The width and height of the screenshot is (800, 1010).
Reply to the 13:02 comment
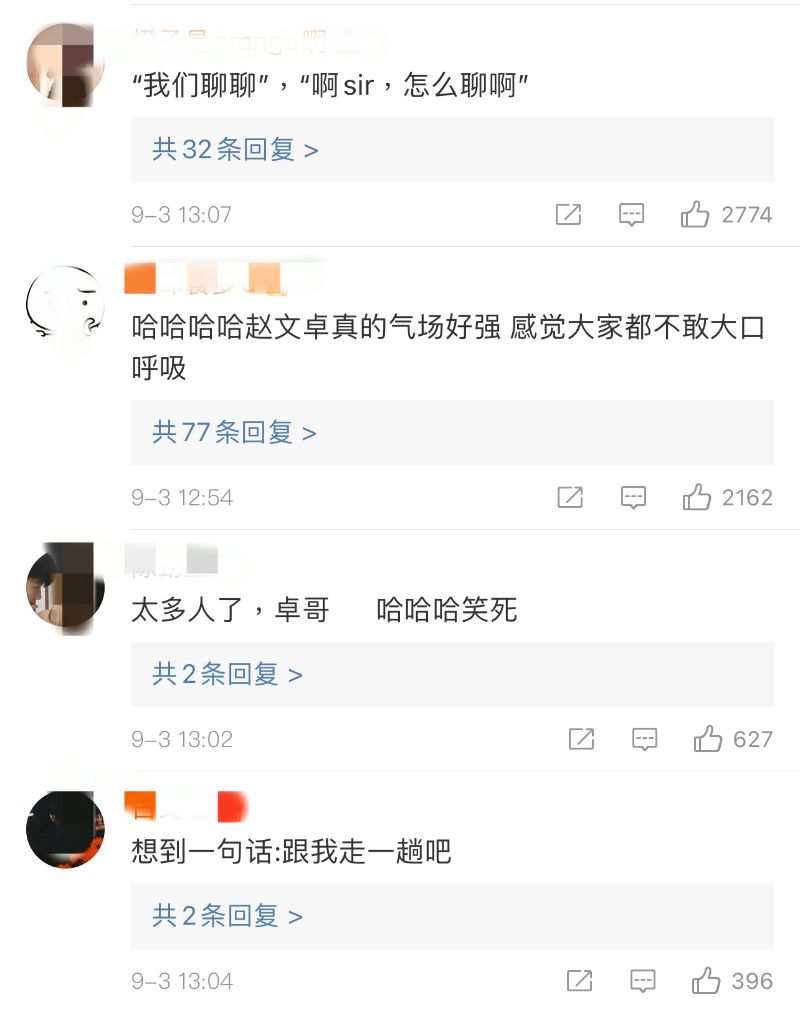645,740
